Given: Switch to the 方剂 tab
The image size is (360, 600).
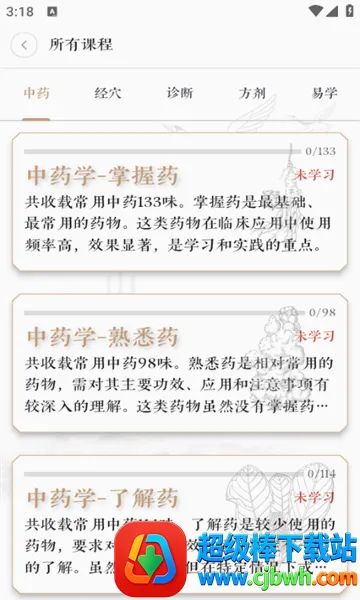Looking at the screenshot, I should tap(252, 93).
